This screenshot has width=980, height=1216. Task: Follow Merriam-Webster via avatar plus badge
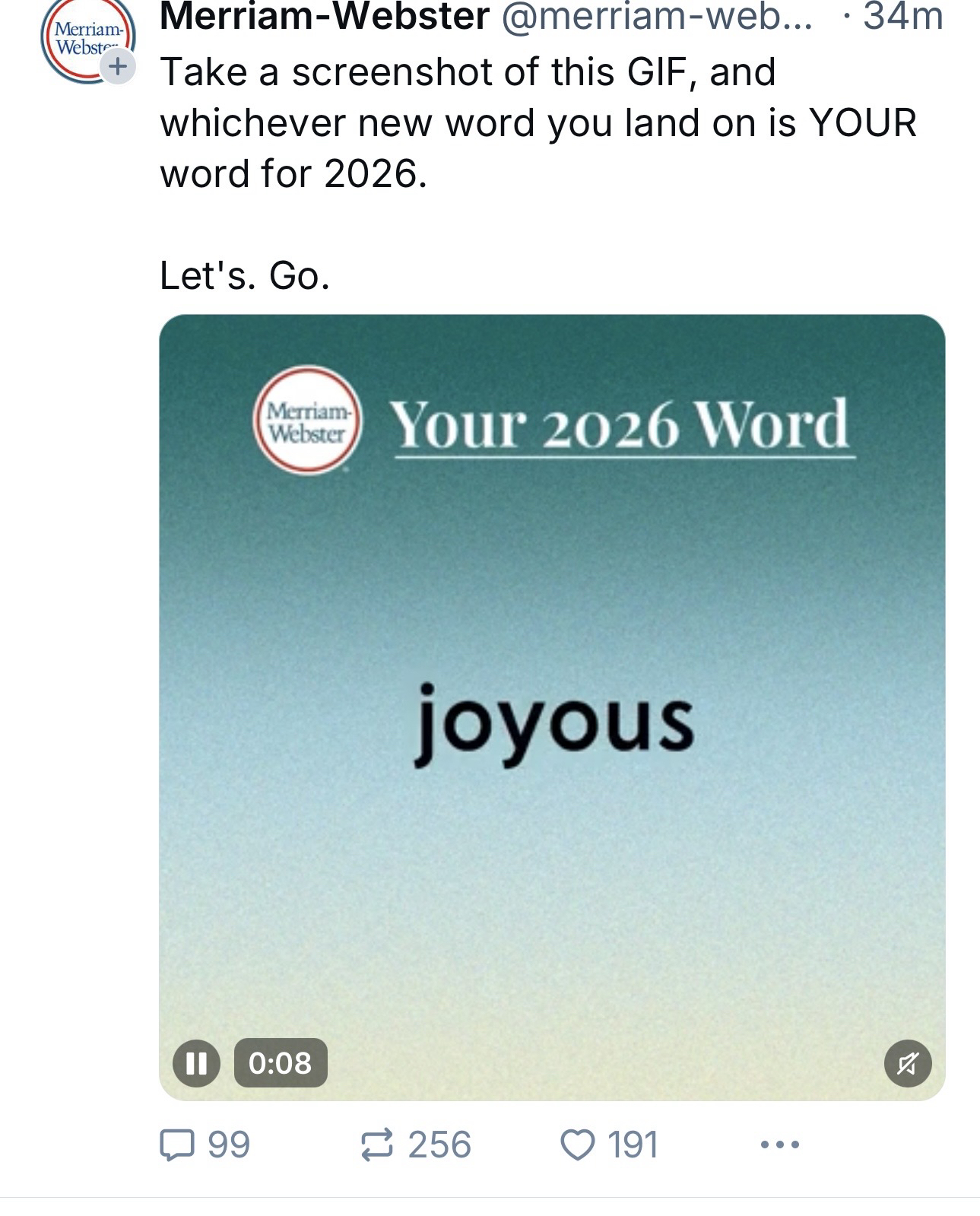tap(117, 67)
